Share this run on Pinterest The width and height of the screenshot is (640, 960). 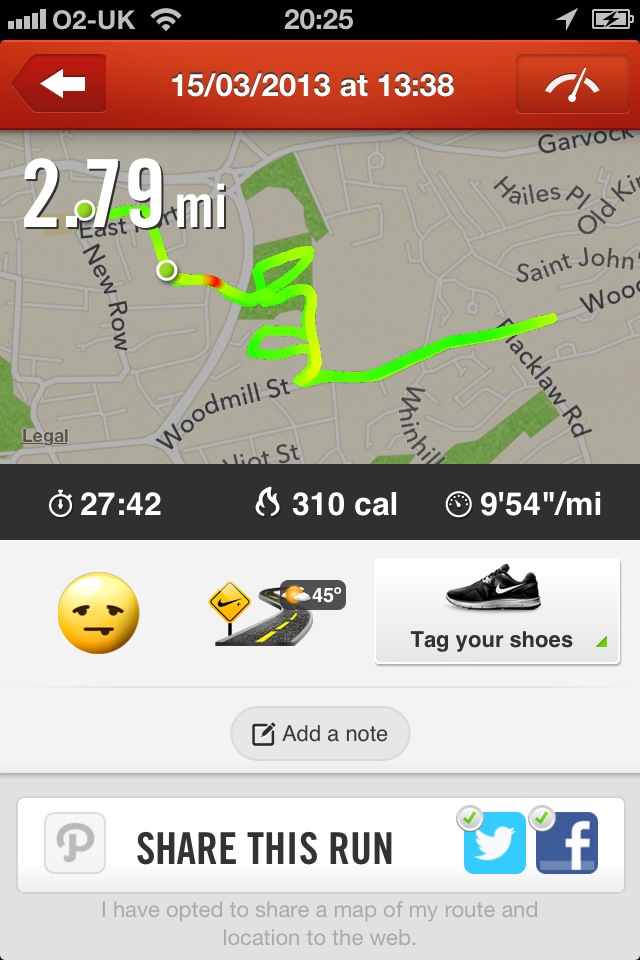tap(75, 844)
